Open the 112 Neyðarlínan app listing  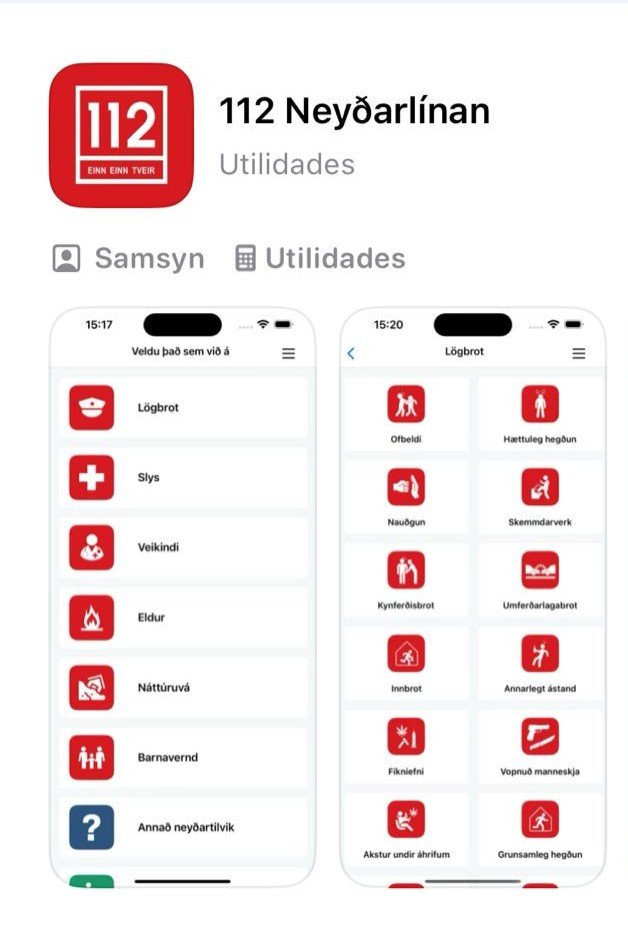(x=354, y=112)
